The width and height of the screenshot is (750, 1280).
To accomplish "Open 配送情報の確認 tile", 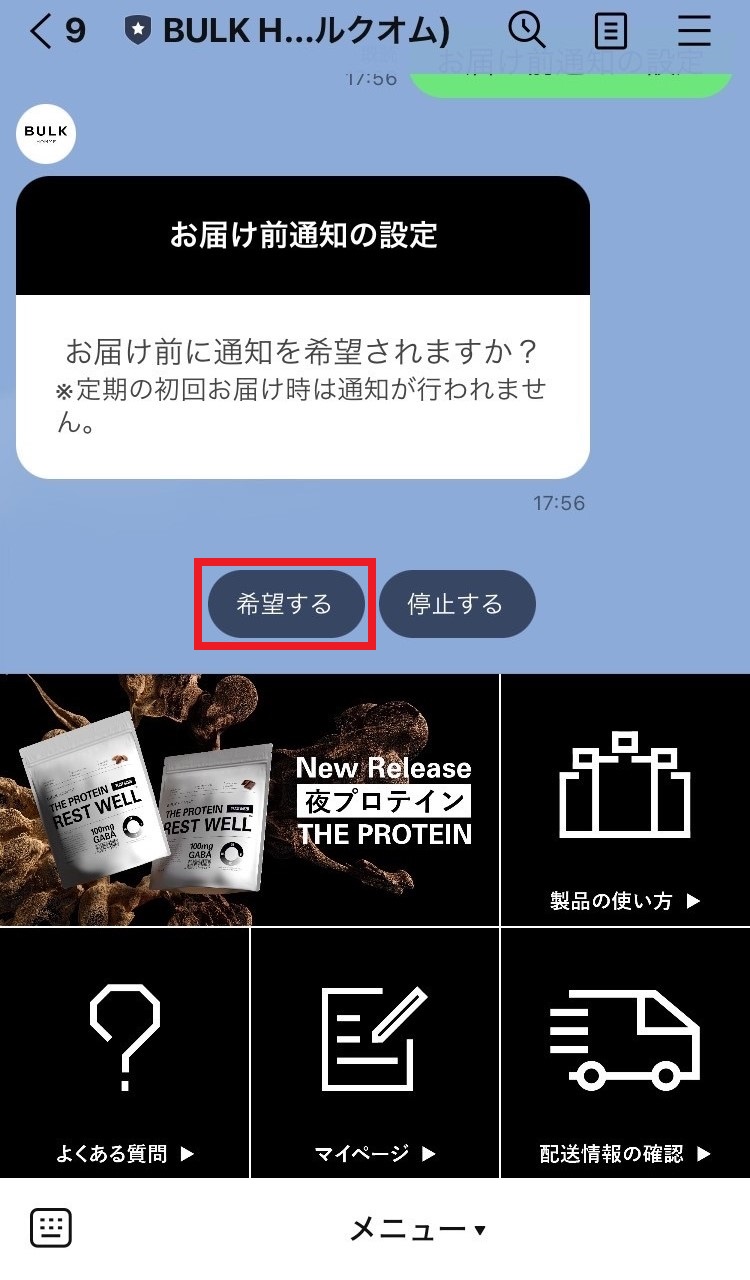I will click(x=625, y=1053).
